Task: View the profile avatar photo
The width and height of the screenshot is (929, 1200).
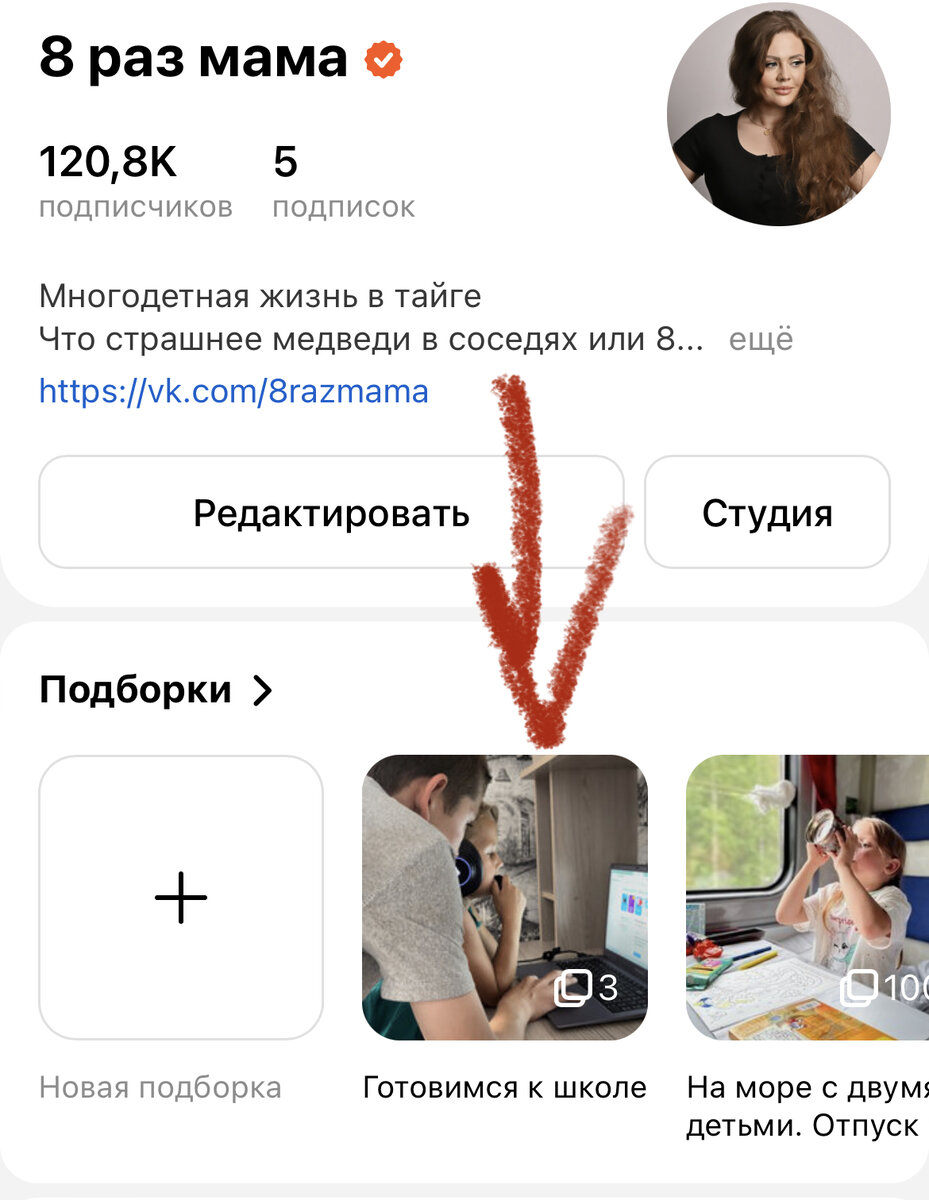Action: point(778,113)
